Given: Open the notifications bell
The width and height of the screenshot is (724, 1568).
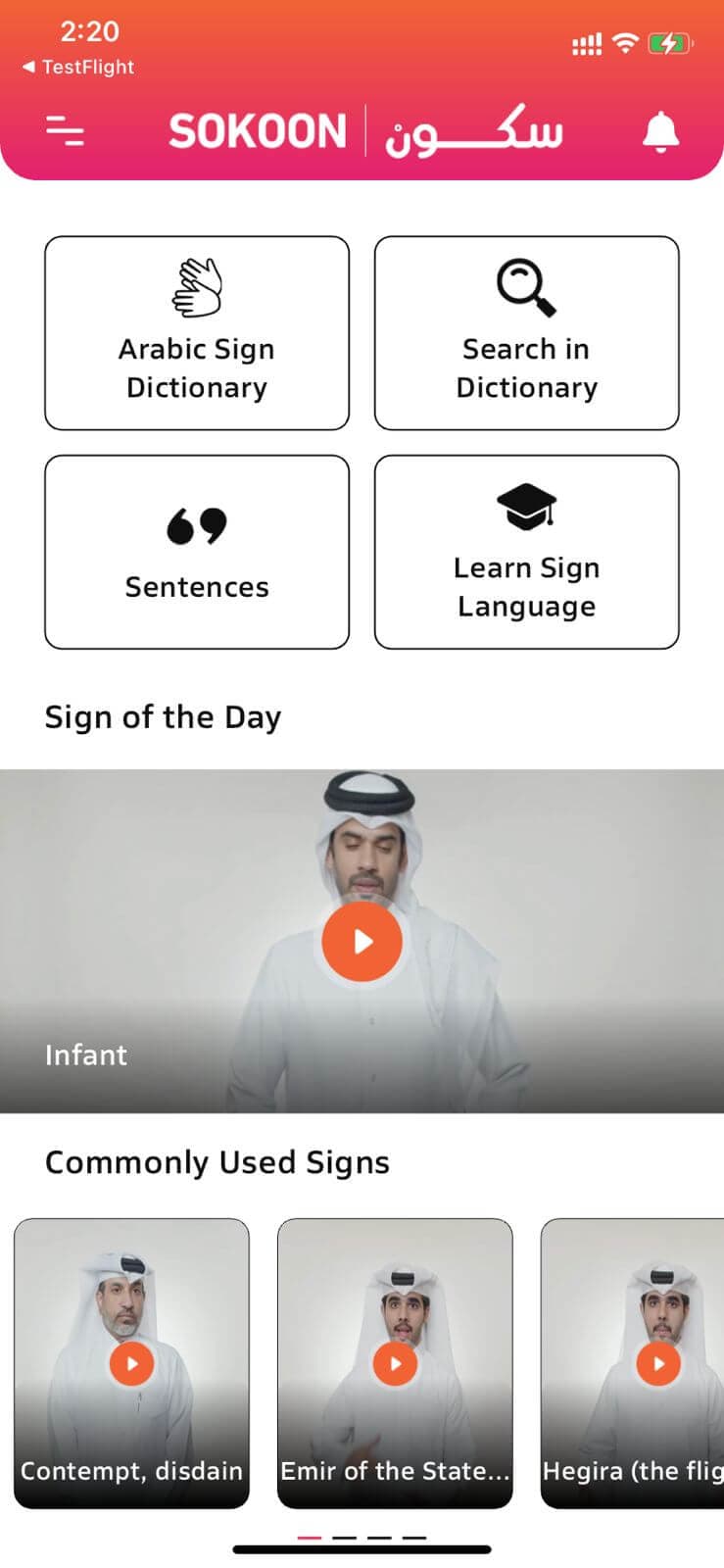Looking at the screenshot, I should click(660, 131).
